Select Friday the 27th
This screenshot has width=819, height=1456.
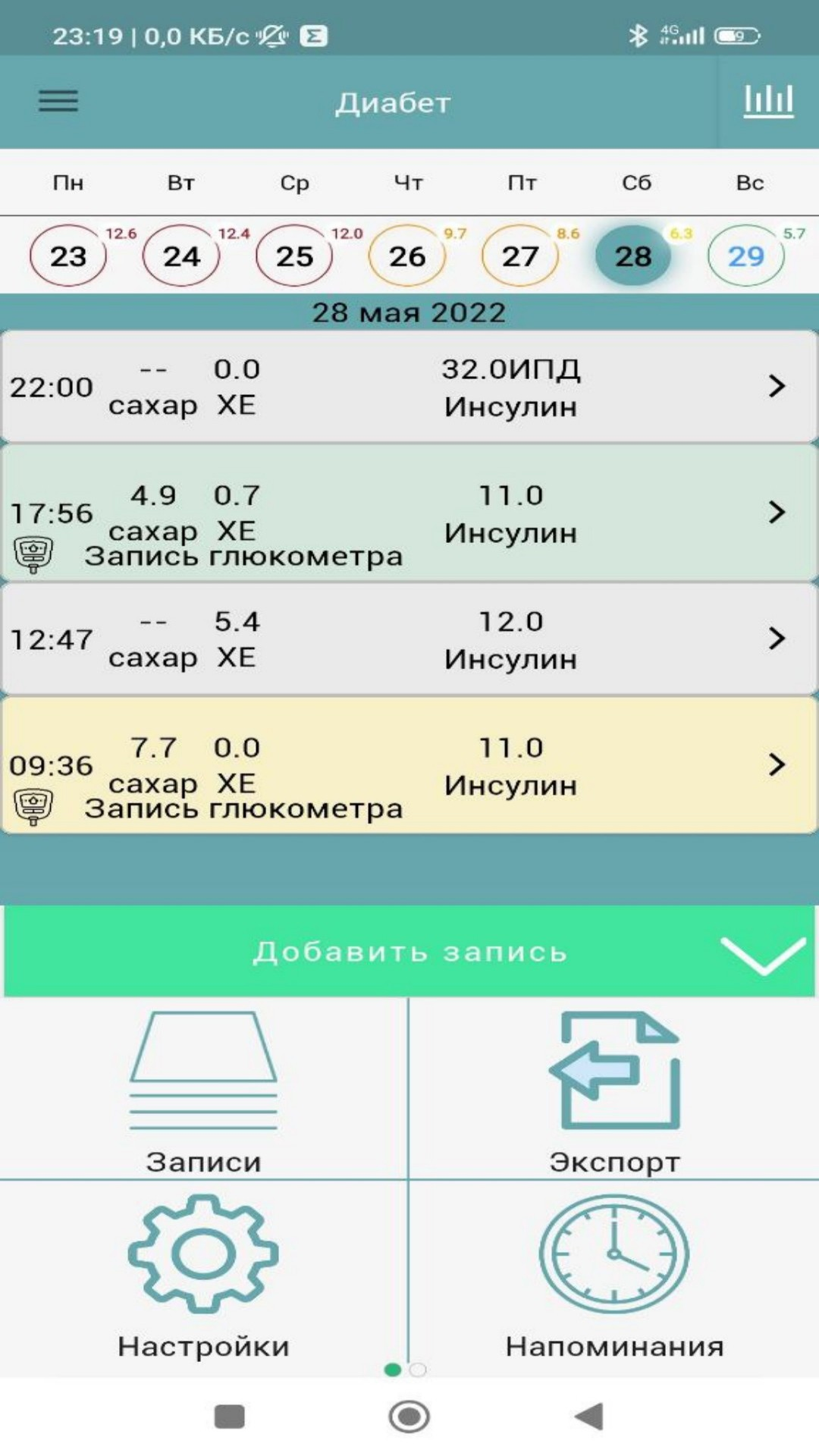(520, 256)
